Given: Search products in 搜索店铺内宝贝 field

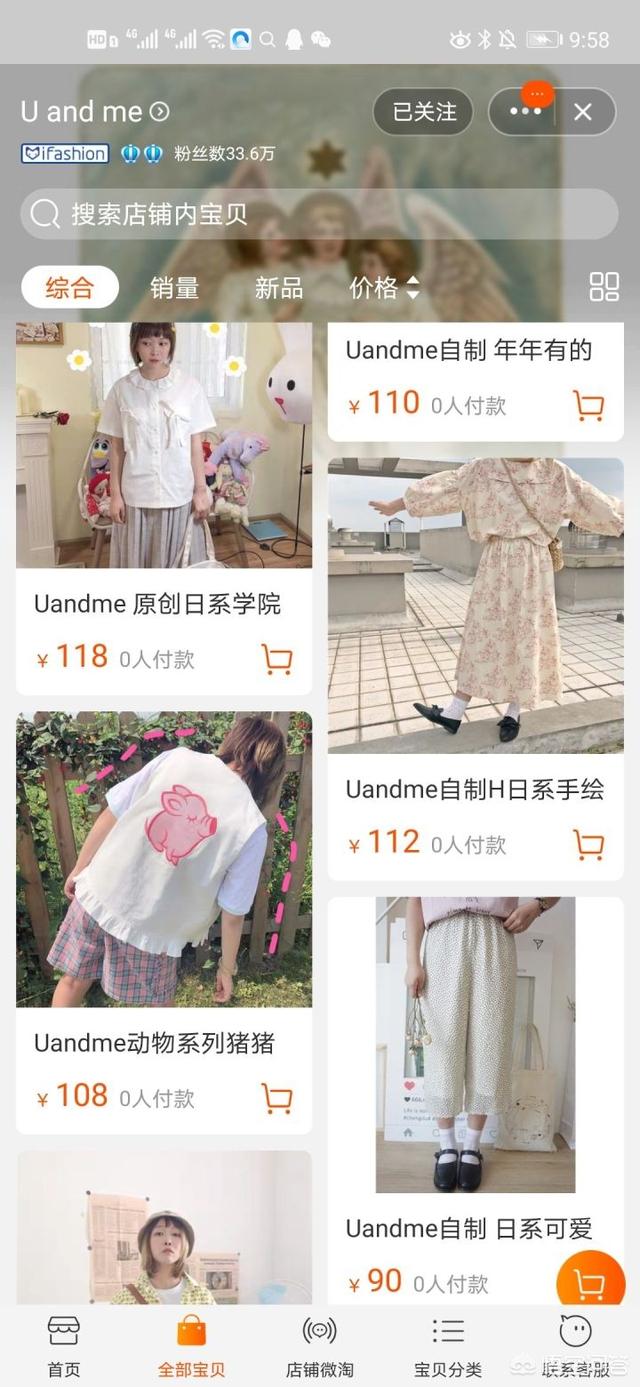Looking at the screenshot, I should (x=318, y=214).
